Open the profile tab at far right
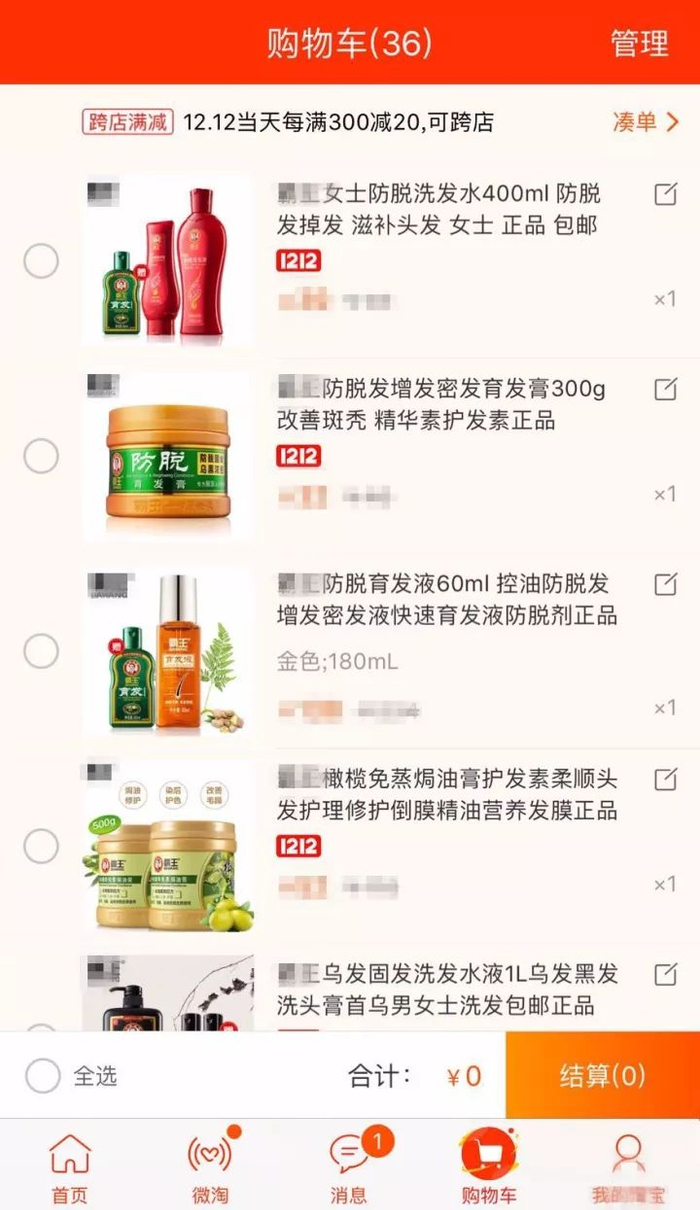The height and width of the screenshot is (1210, 700). 628,1167
